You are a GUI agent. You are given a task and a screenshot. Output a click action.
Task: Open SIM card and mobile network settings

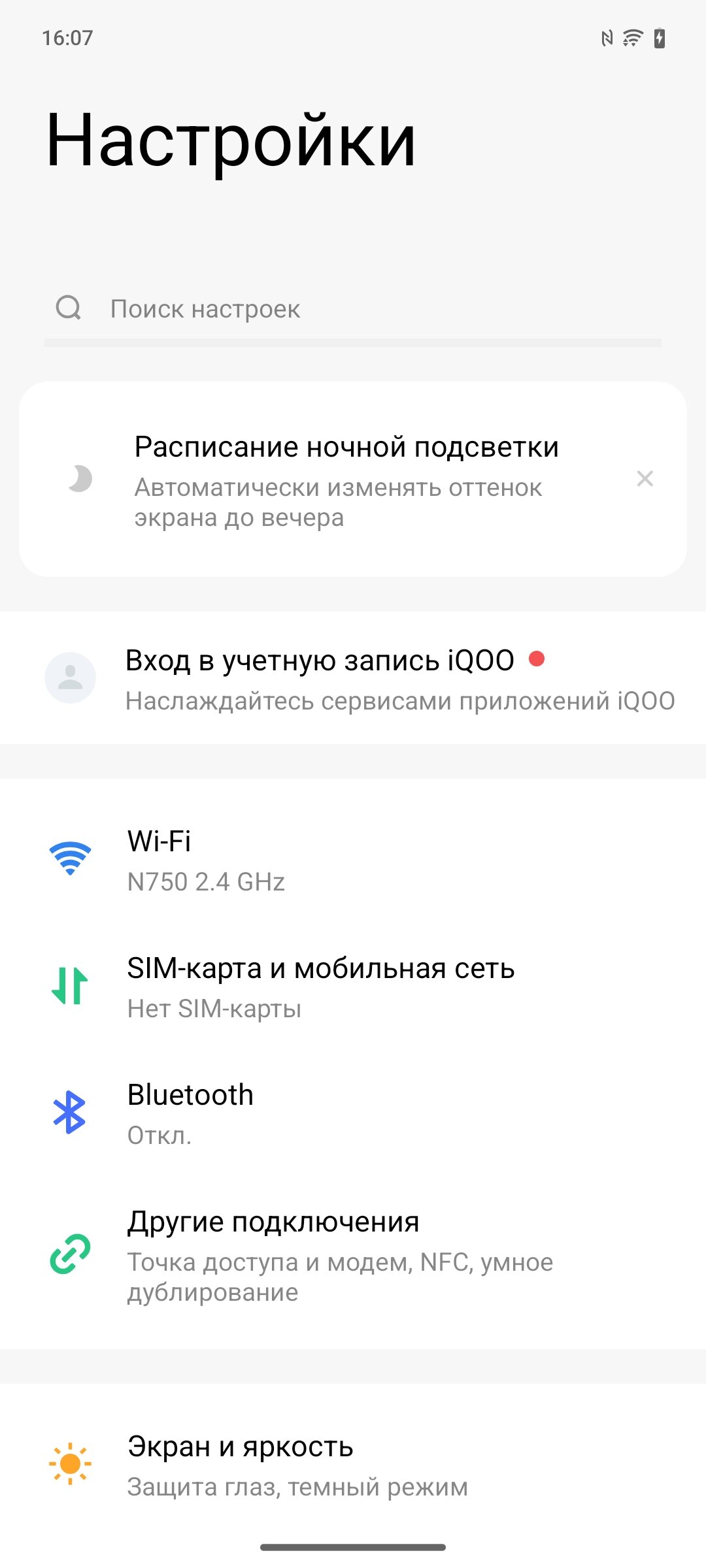(353, 987)
